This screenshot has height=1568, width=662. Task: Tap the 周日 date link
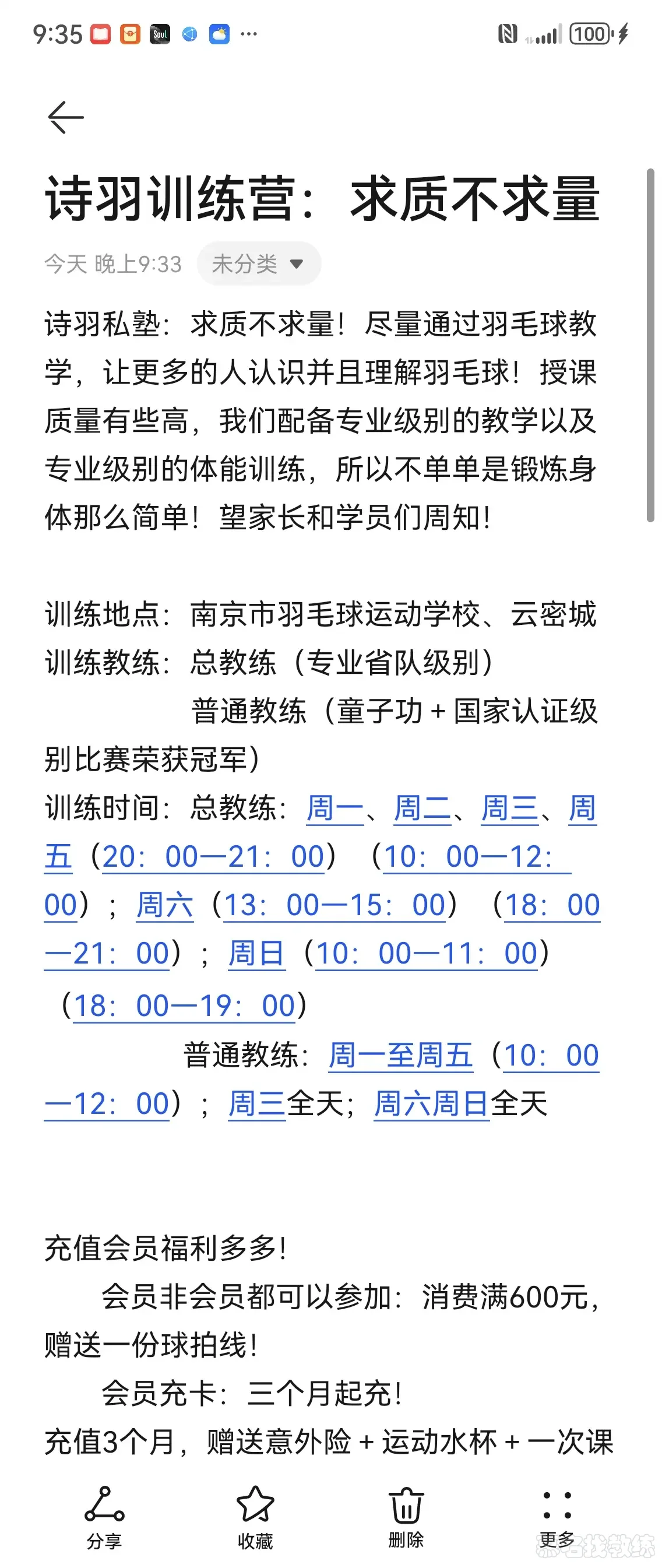pyautogui.click(x=257, y=953)
